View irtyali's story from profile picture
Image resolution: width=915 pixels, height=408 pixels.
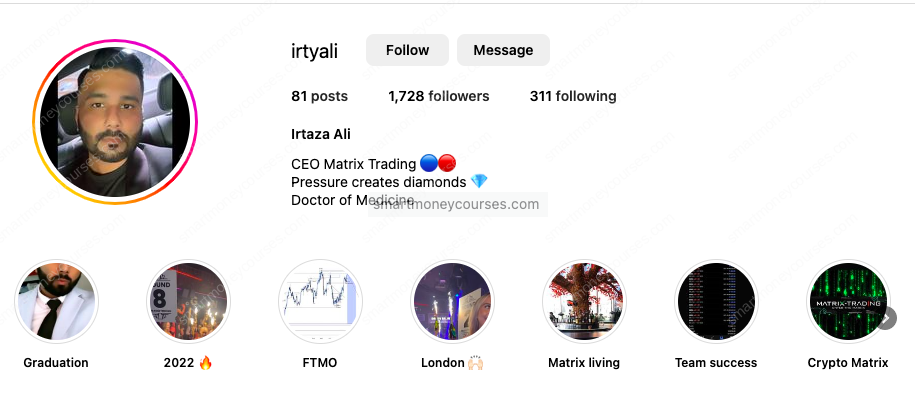coord(115,122)
